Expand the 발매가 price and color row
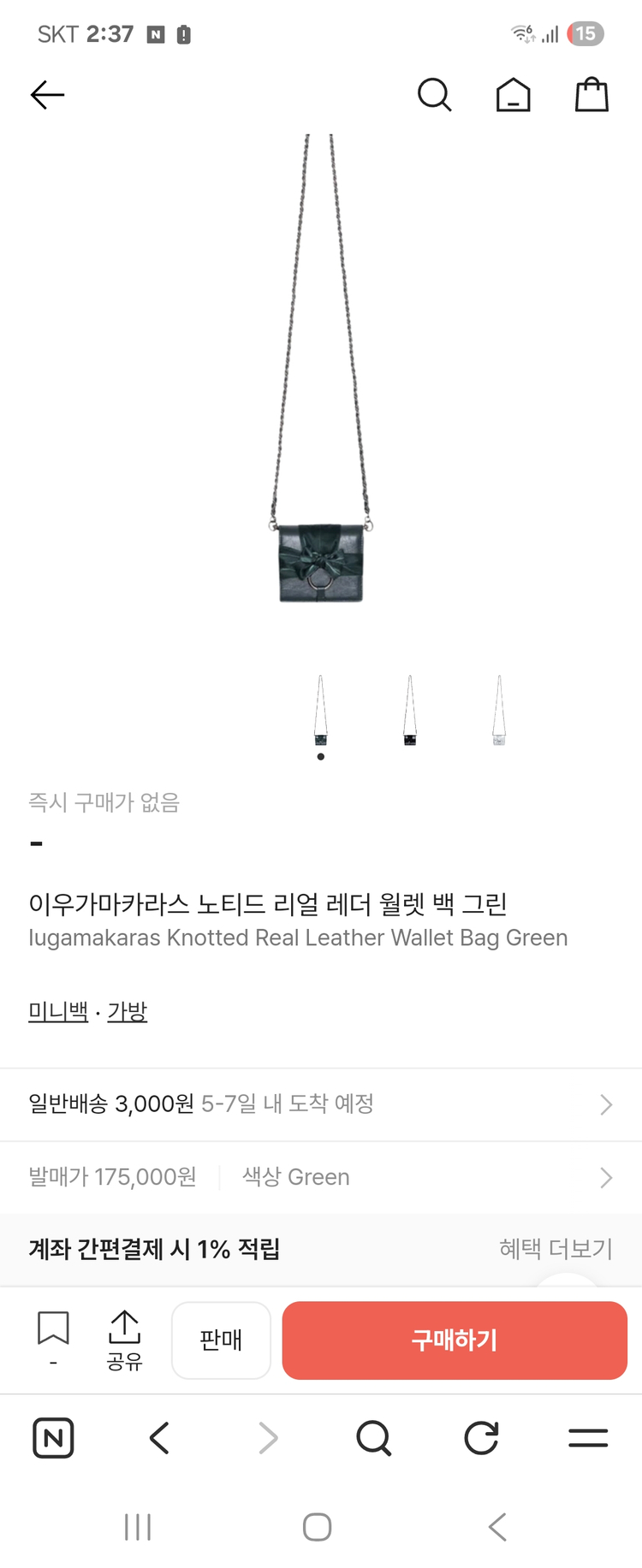642x1568 pixels. (x=321, y=1176)
